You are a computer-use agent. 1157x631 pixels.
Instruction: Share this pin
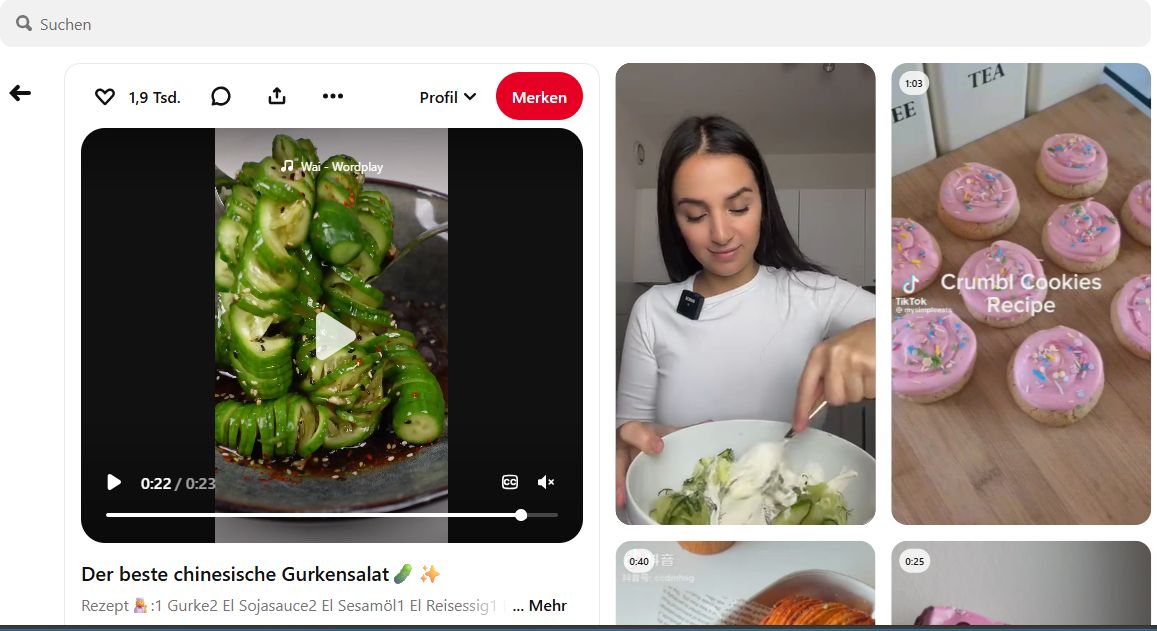[277, 96]
